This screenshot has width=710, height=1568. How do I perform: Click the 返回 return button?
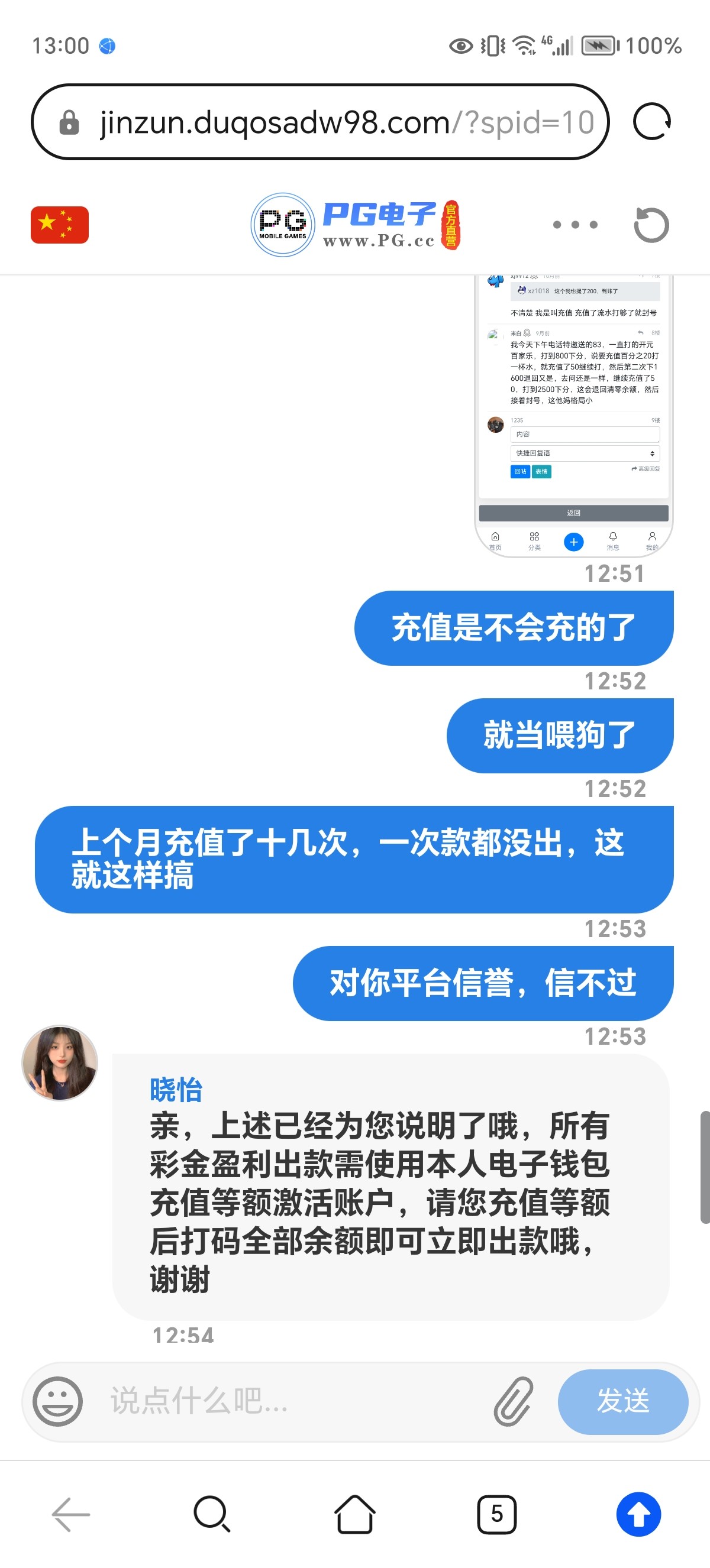(573, 512)
